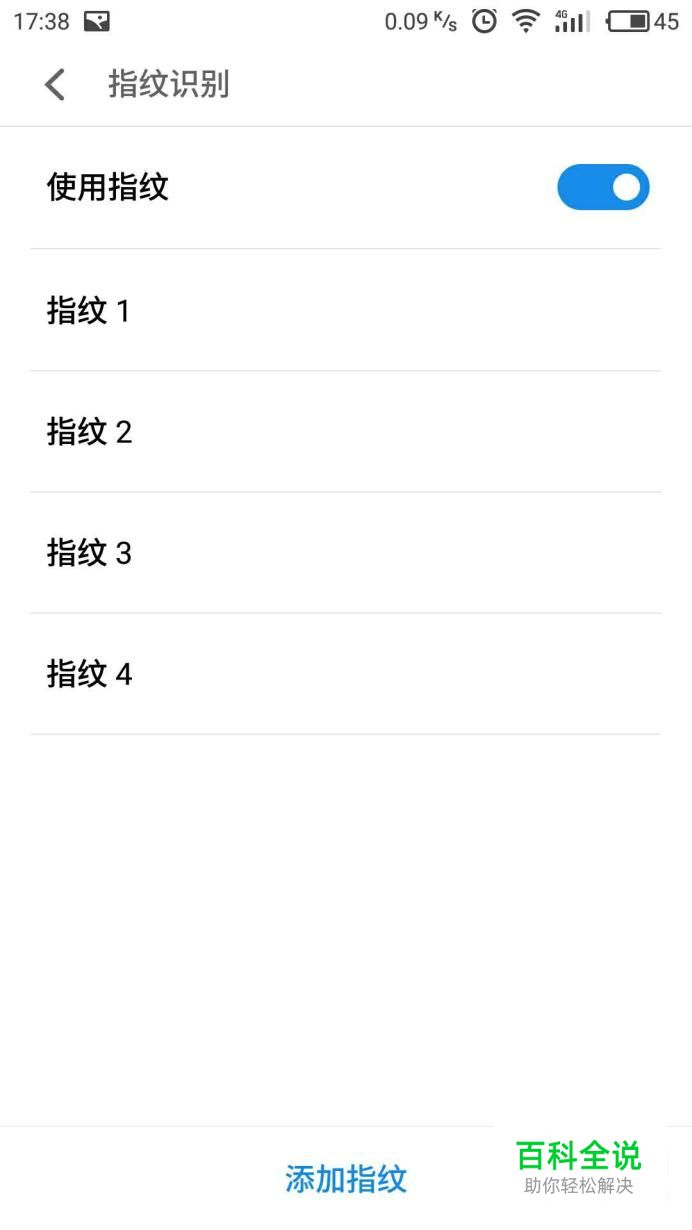Open 指纹 2 entry

[x=346, y=432]
